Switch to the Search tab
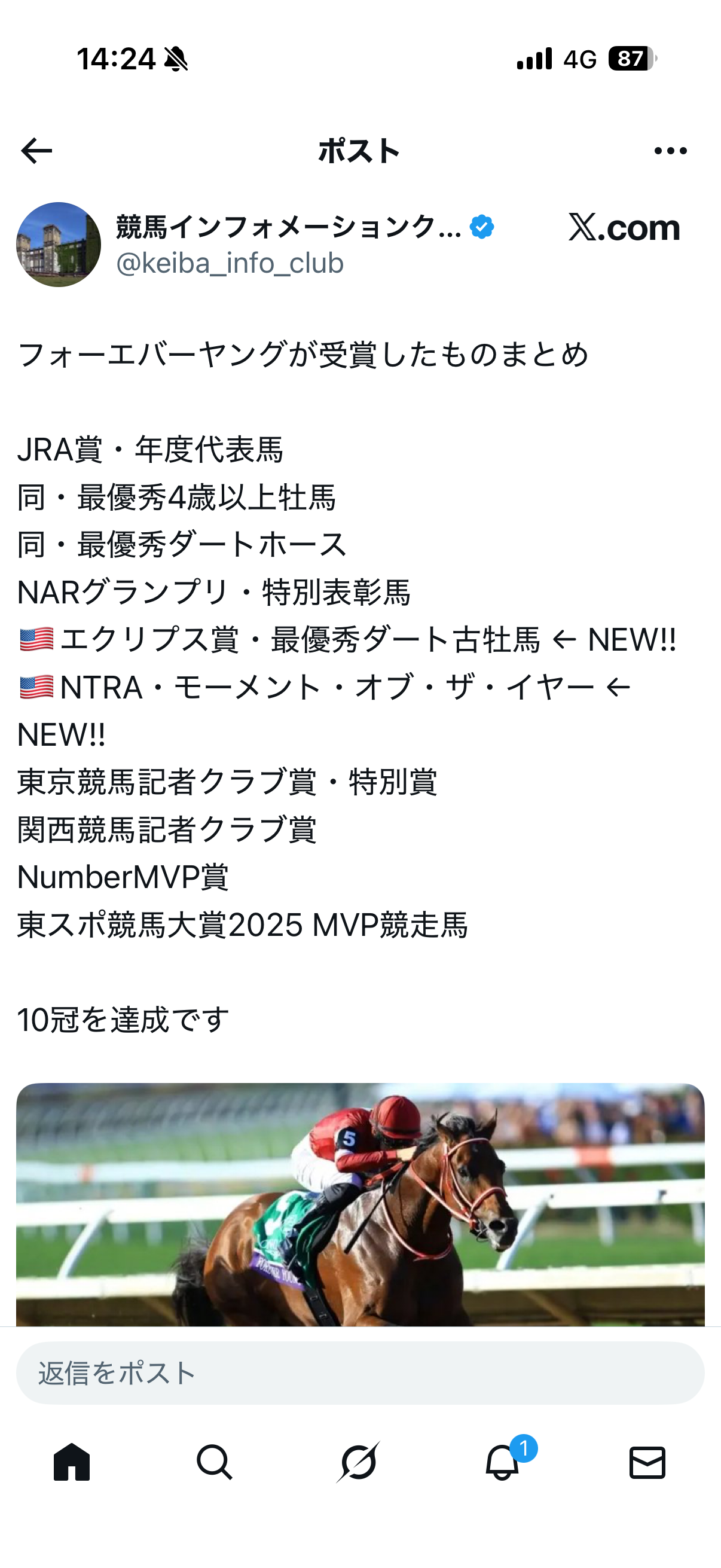The width and height of the screenshot is (721, 1568). tap(214, 1462)
